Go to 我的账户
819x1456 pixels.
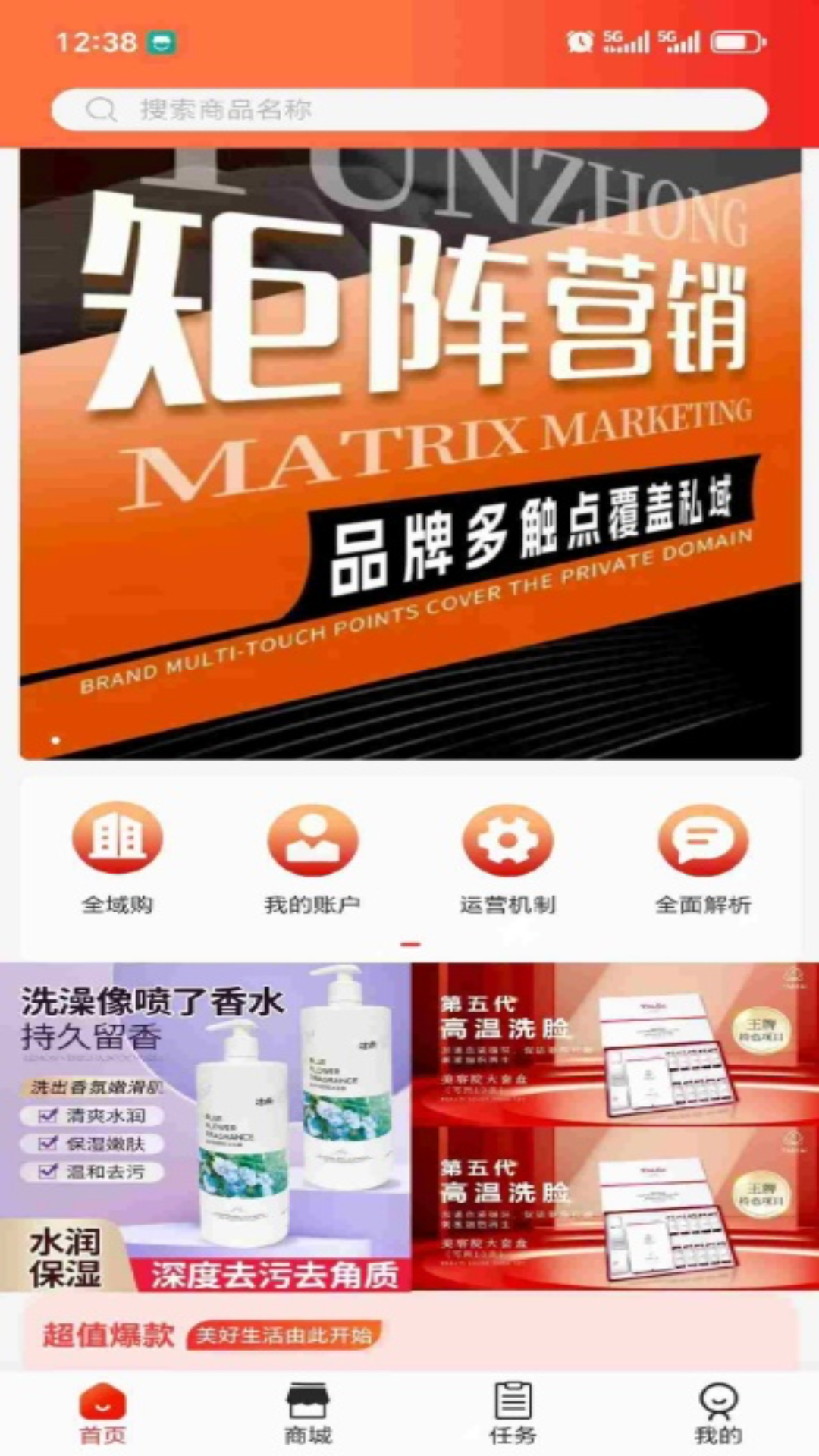click(312, 857)
